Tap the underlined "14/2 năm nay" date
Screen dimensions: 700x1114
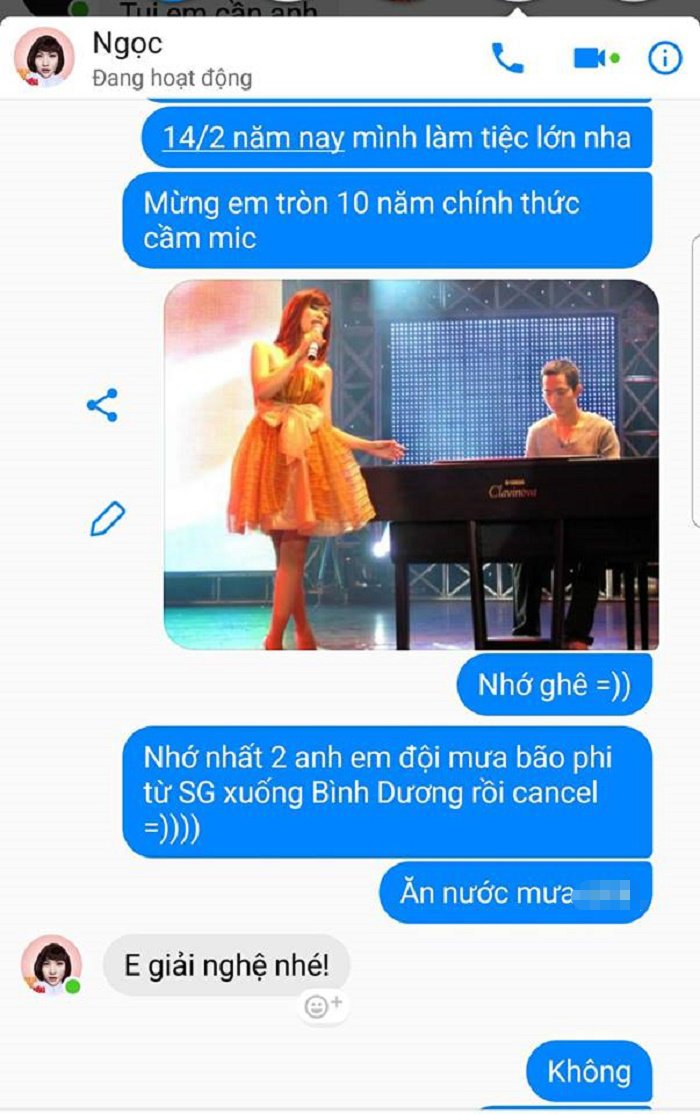[x=253, y=137]
